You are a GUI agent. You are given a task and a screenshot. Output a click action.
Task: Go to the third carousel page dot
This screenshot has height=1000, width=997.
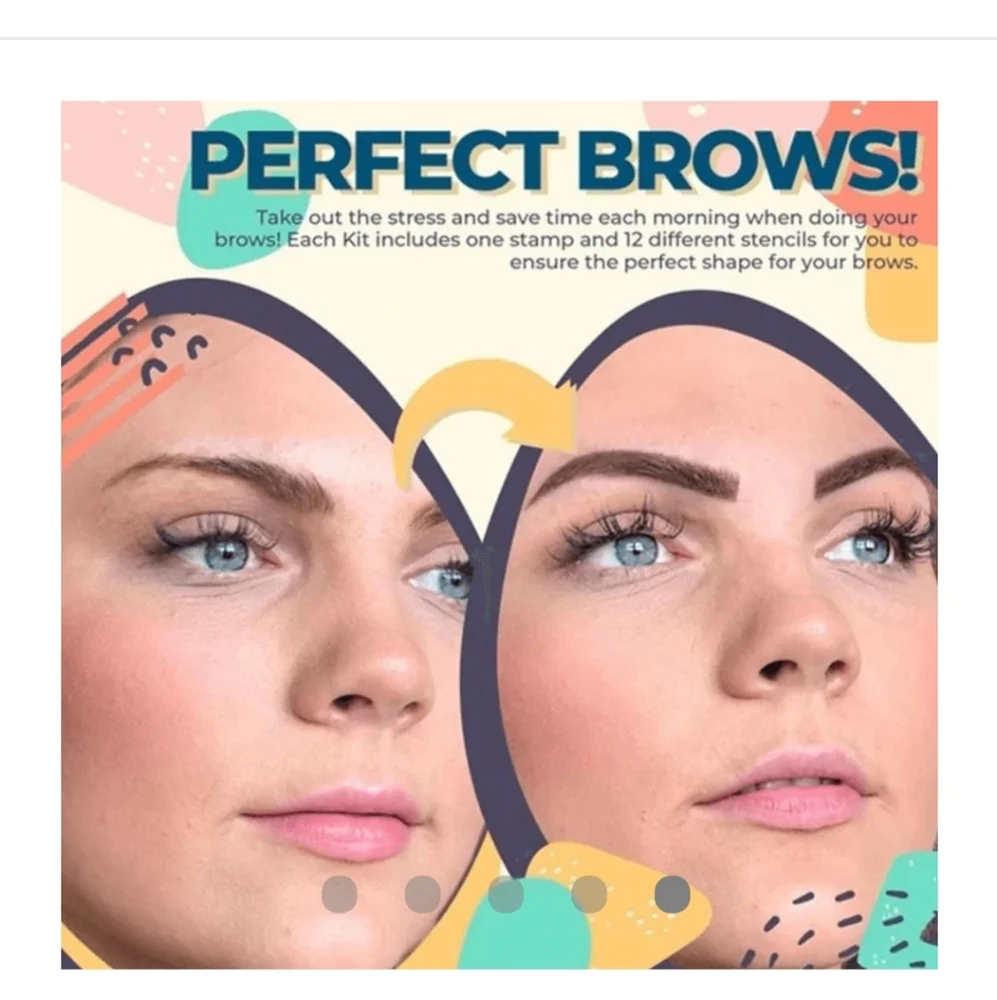(506, 893)
